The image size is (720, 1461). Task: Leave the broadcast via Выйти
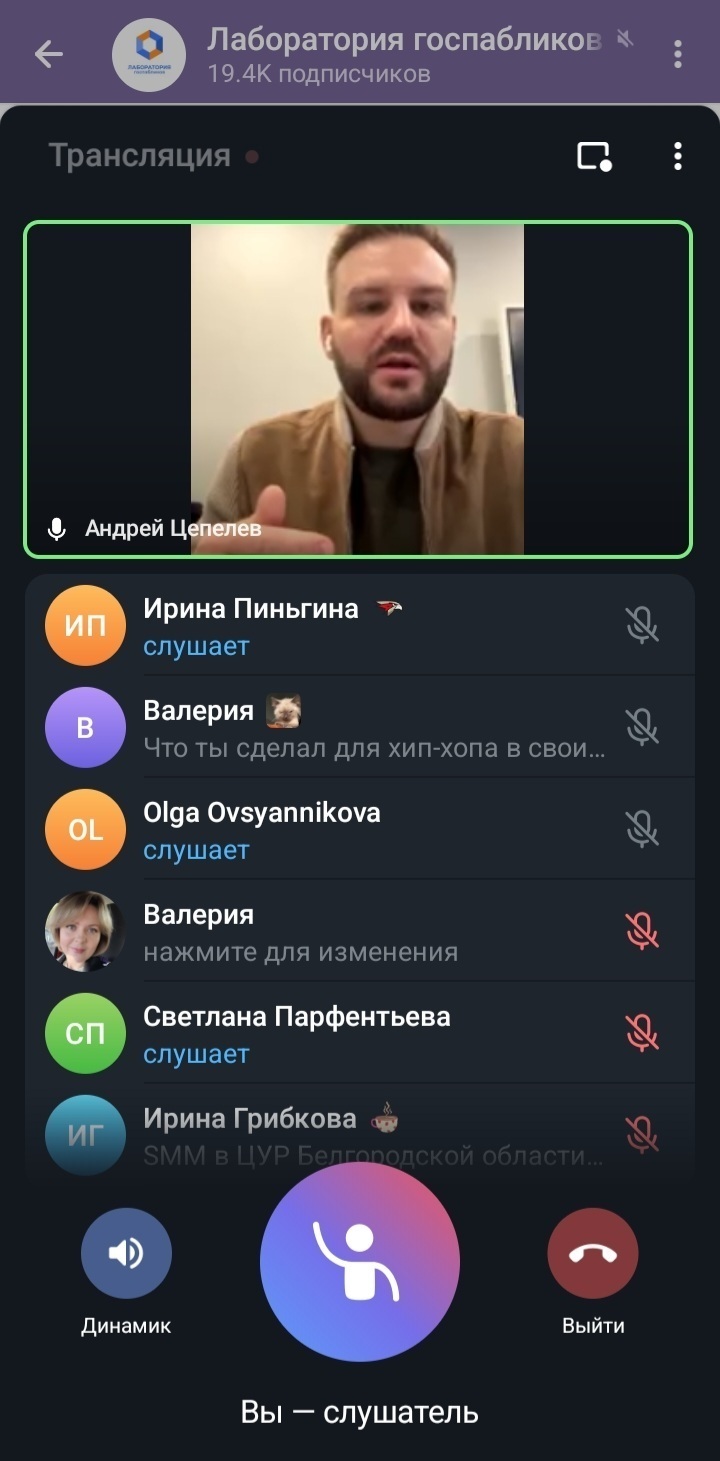pos(593,1253)
